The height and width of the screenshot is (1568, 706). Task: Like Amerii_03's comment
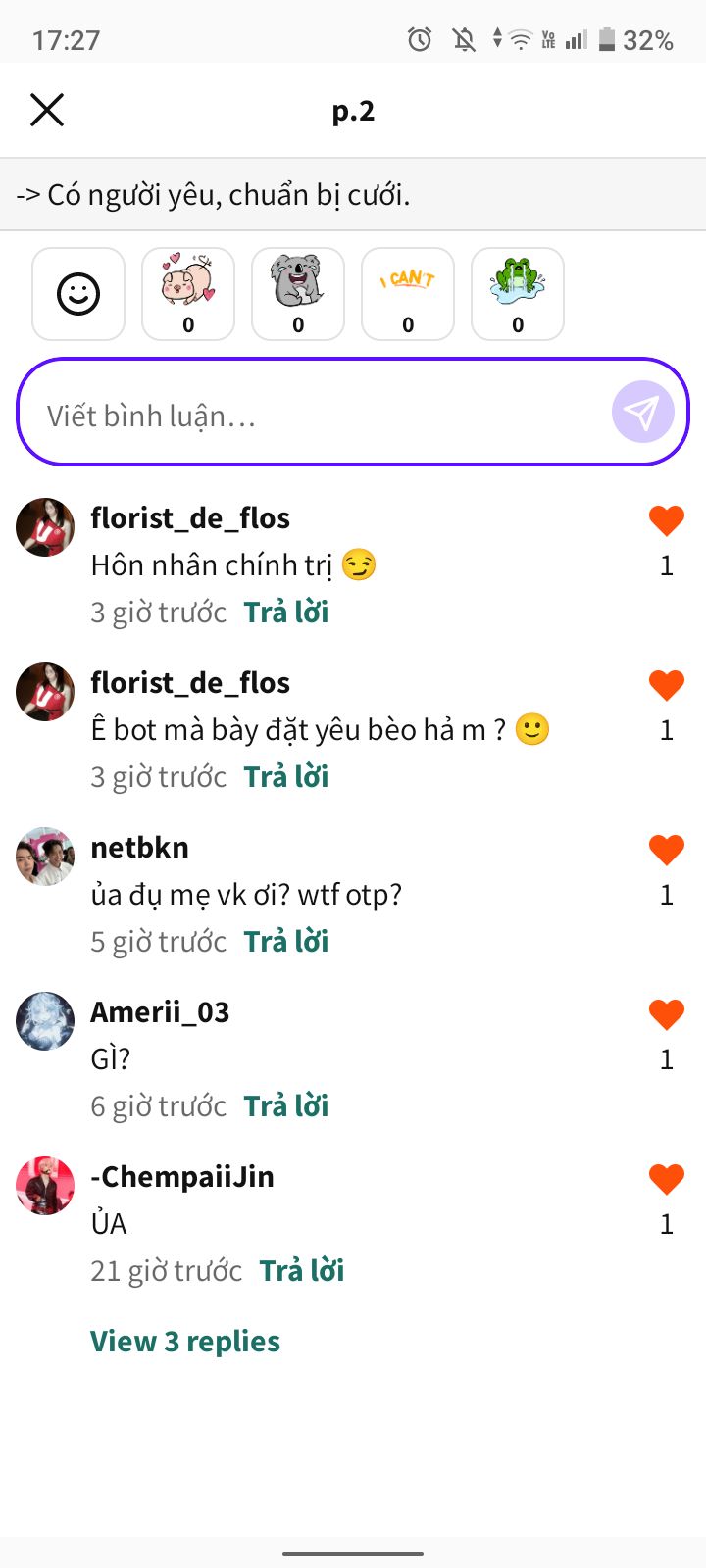[666, 1014]
